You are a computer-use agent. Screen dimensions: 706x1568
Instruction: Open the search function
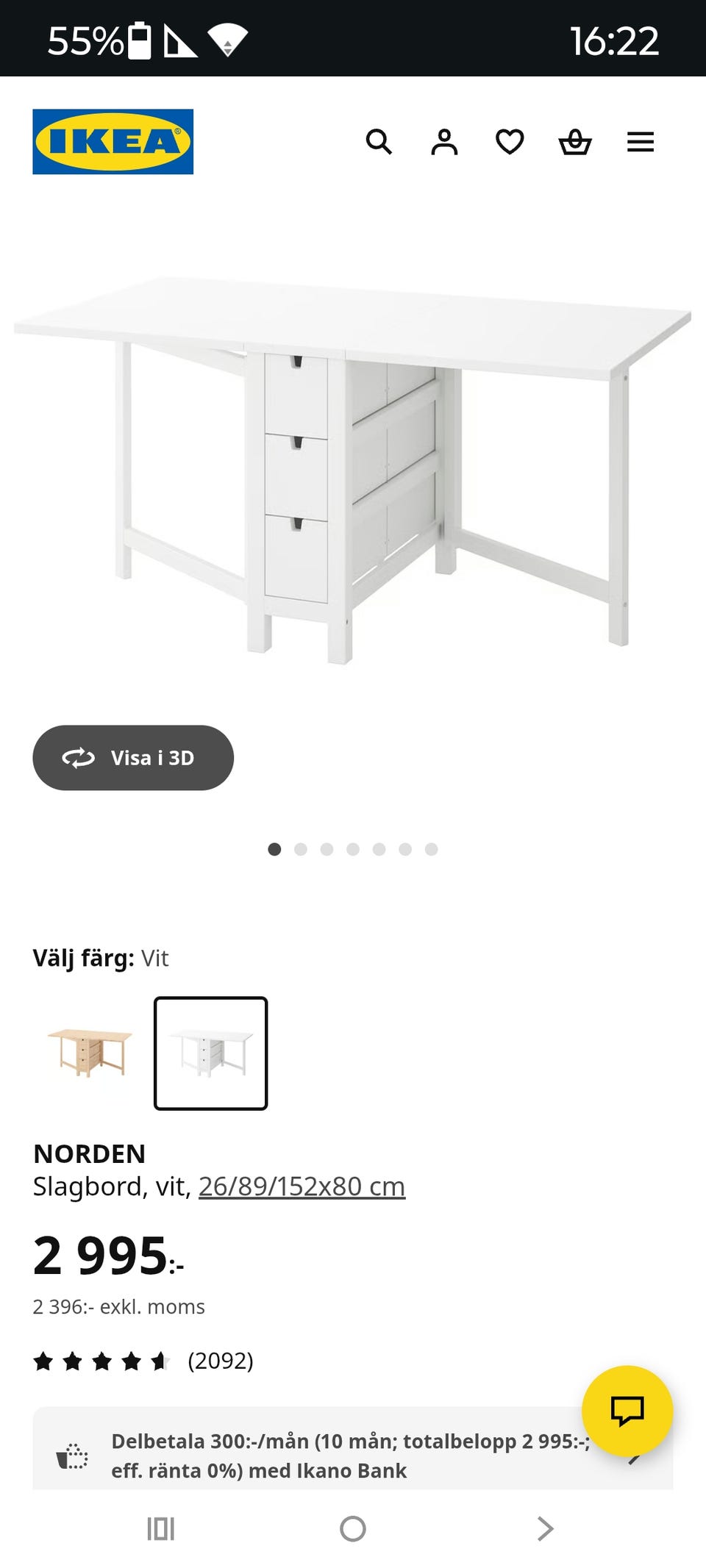pos(379,142)
